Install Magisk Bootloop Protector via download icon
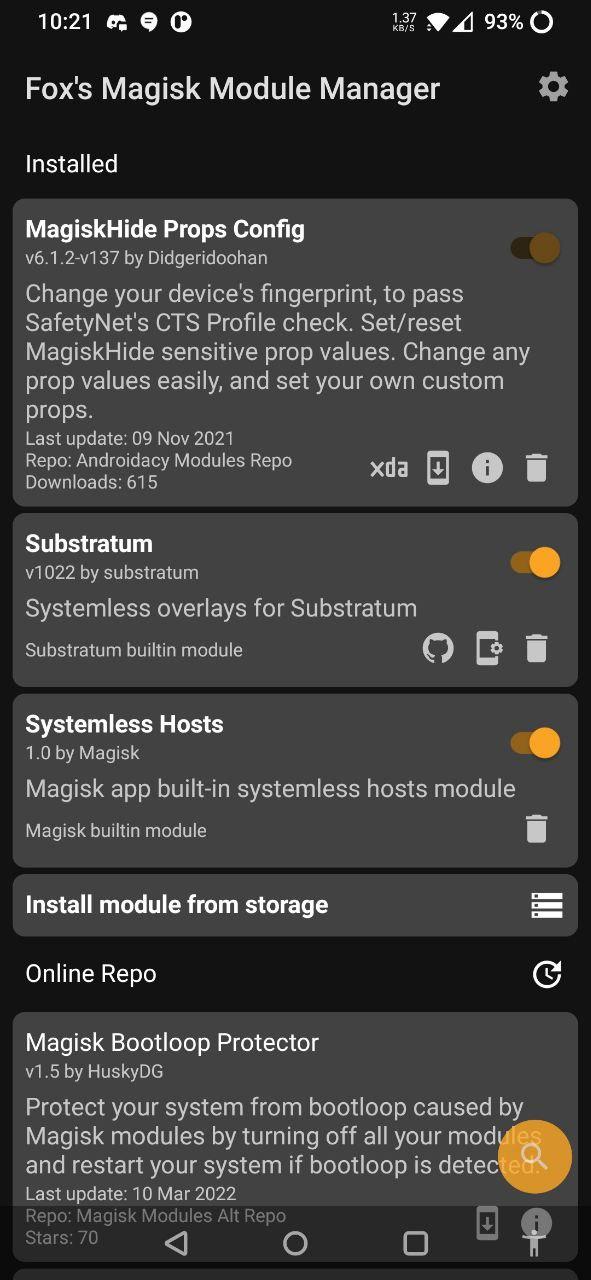 pos(487,1224)
